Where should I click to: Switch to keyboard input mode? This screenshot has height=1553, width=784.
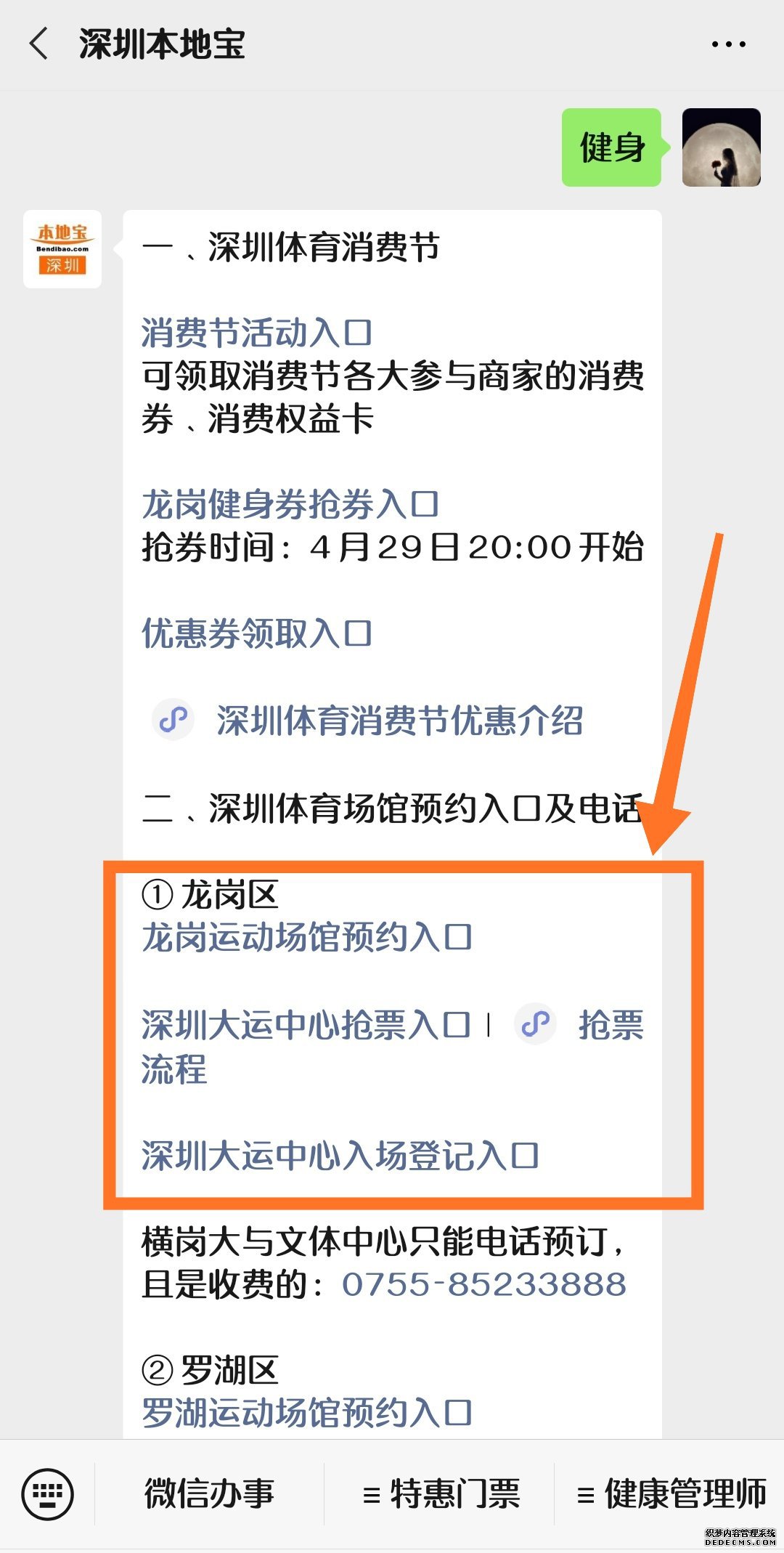click(x=47, y=1494)
